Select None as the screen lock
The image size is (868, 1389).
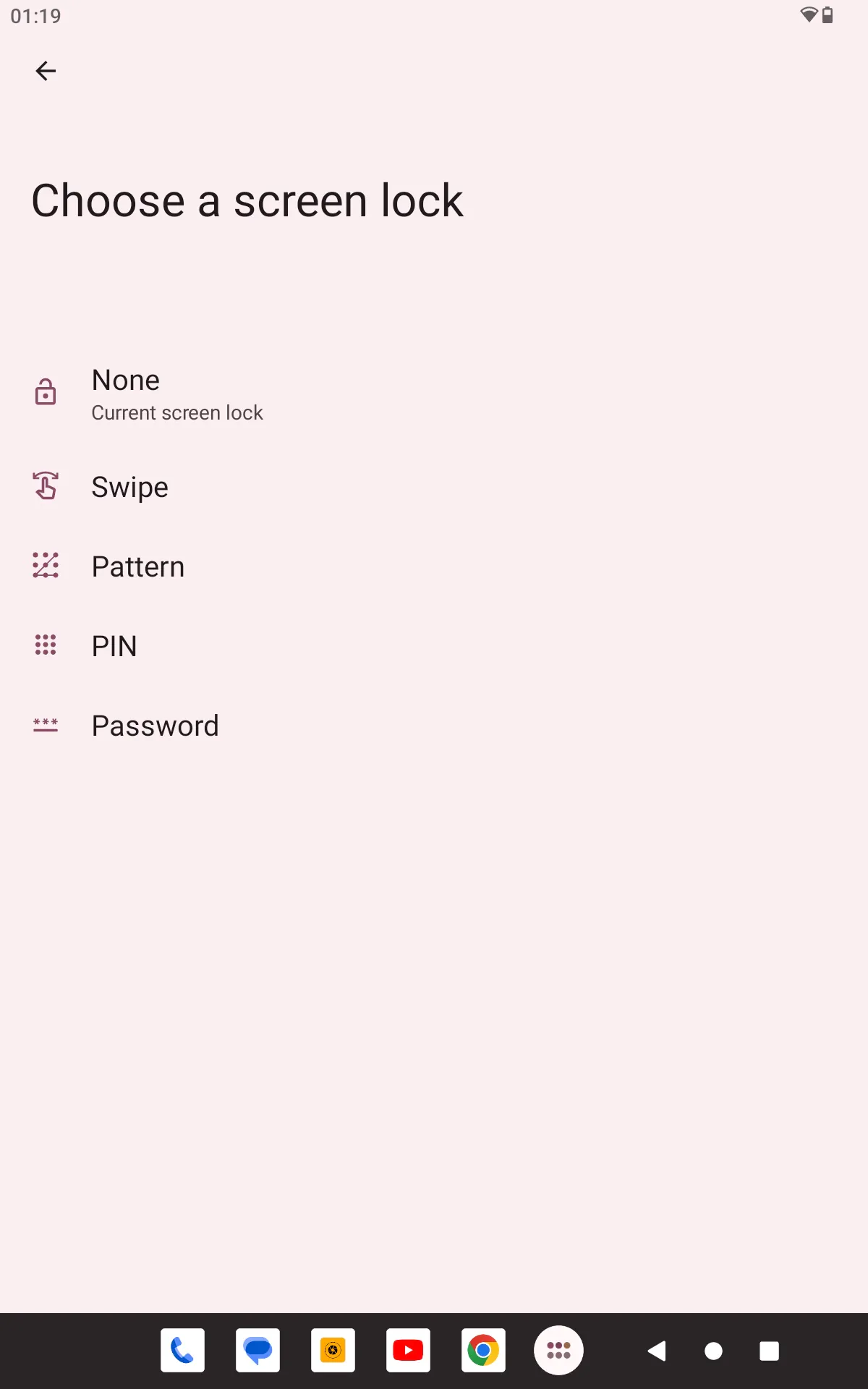click(x=434, y=394)
